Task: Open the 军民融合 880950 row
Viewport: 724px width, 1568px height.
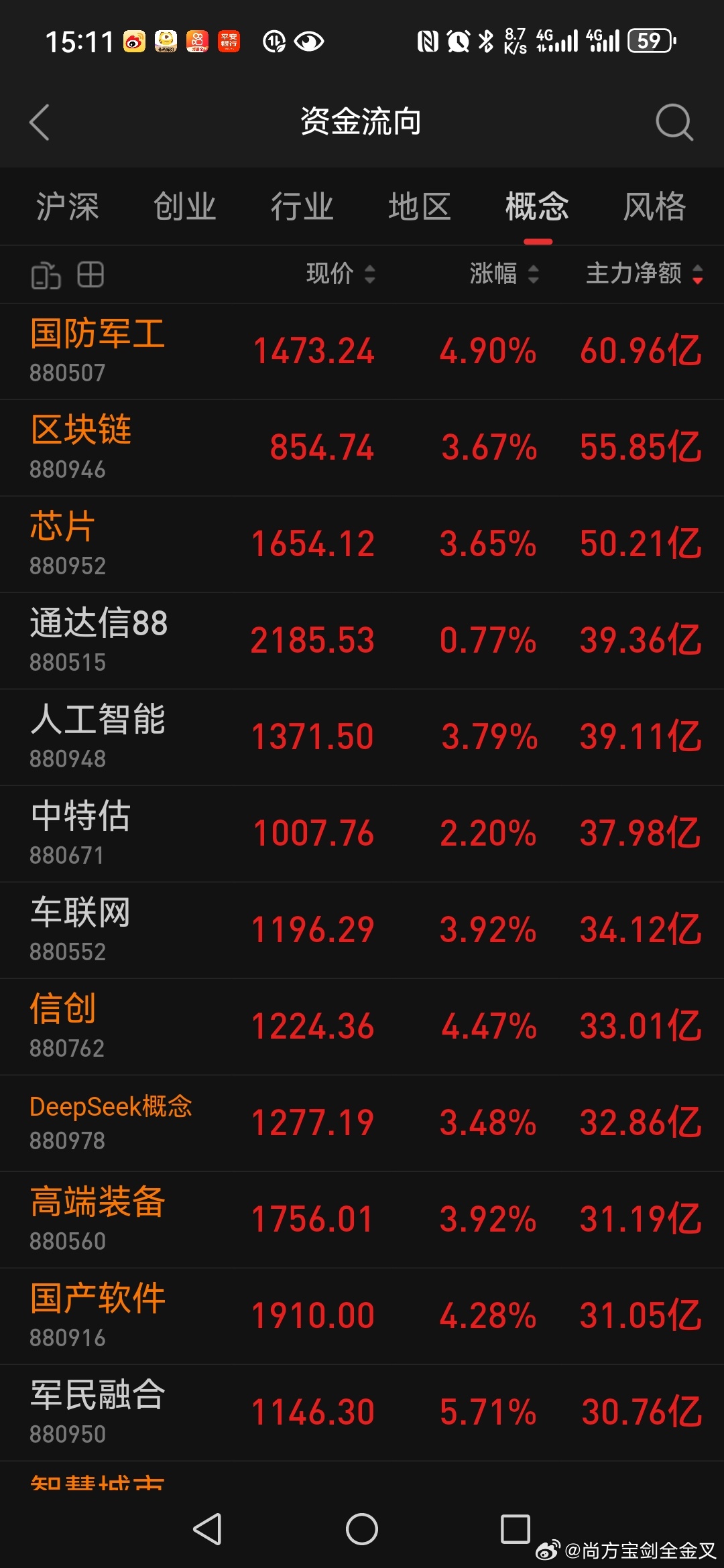Action: (x=362, y=1413)
